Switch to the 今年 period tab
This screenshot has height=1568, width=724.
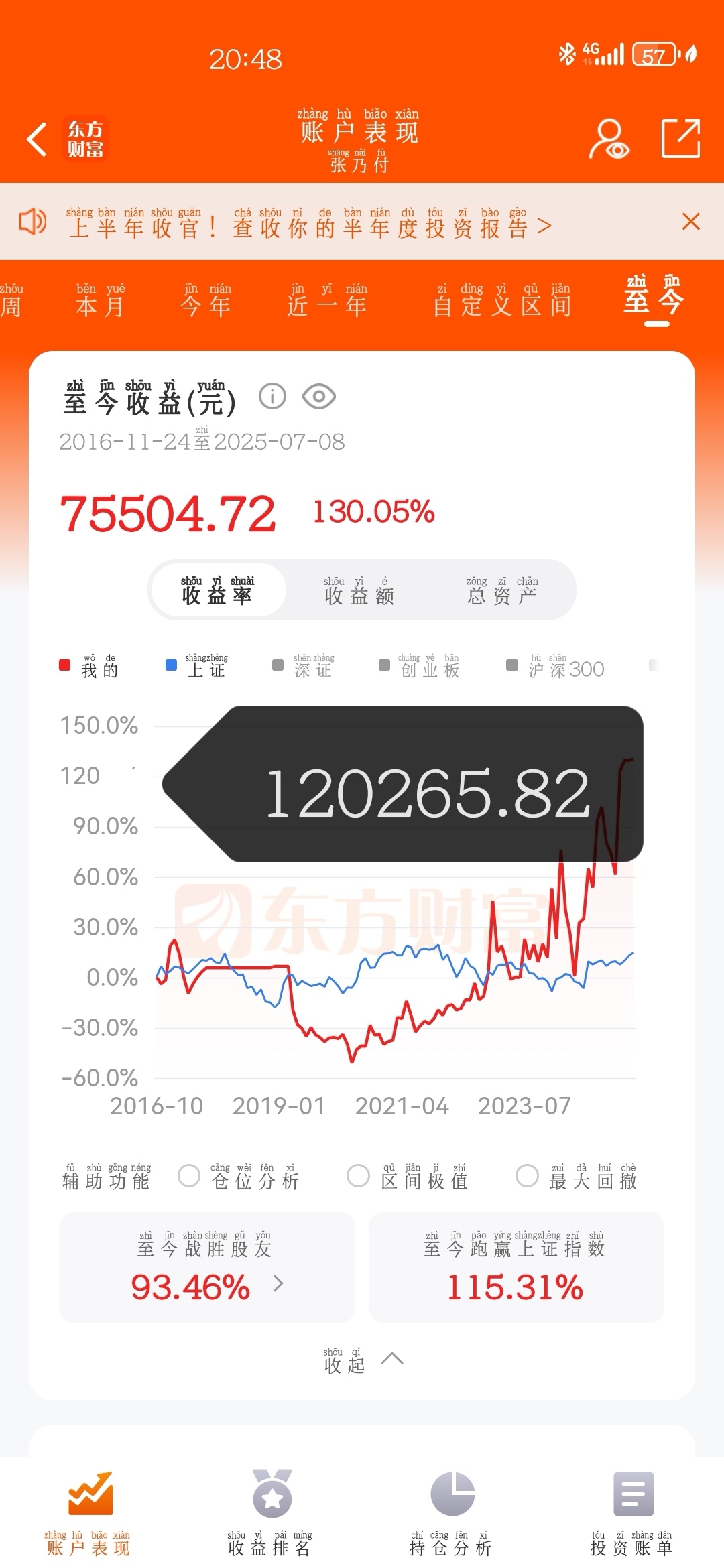tap(206, 300)
